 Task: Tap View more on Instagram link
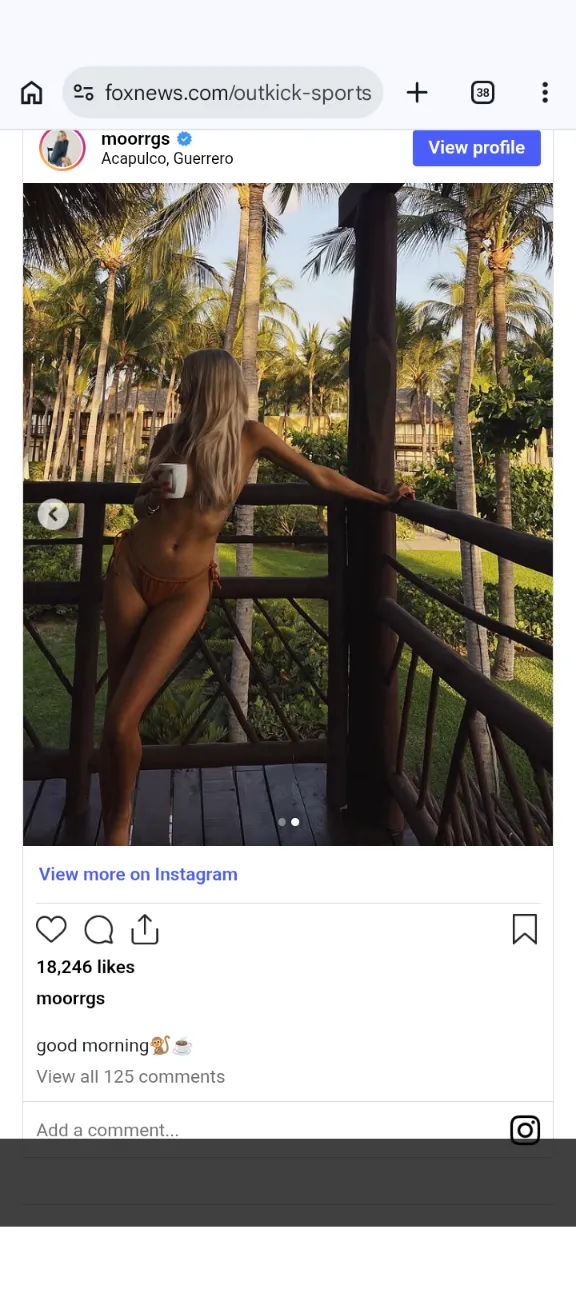(138, 874)
